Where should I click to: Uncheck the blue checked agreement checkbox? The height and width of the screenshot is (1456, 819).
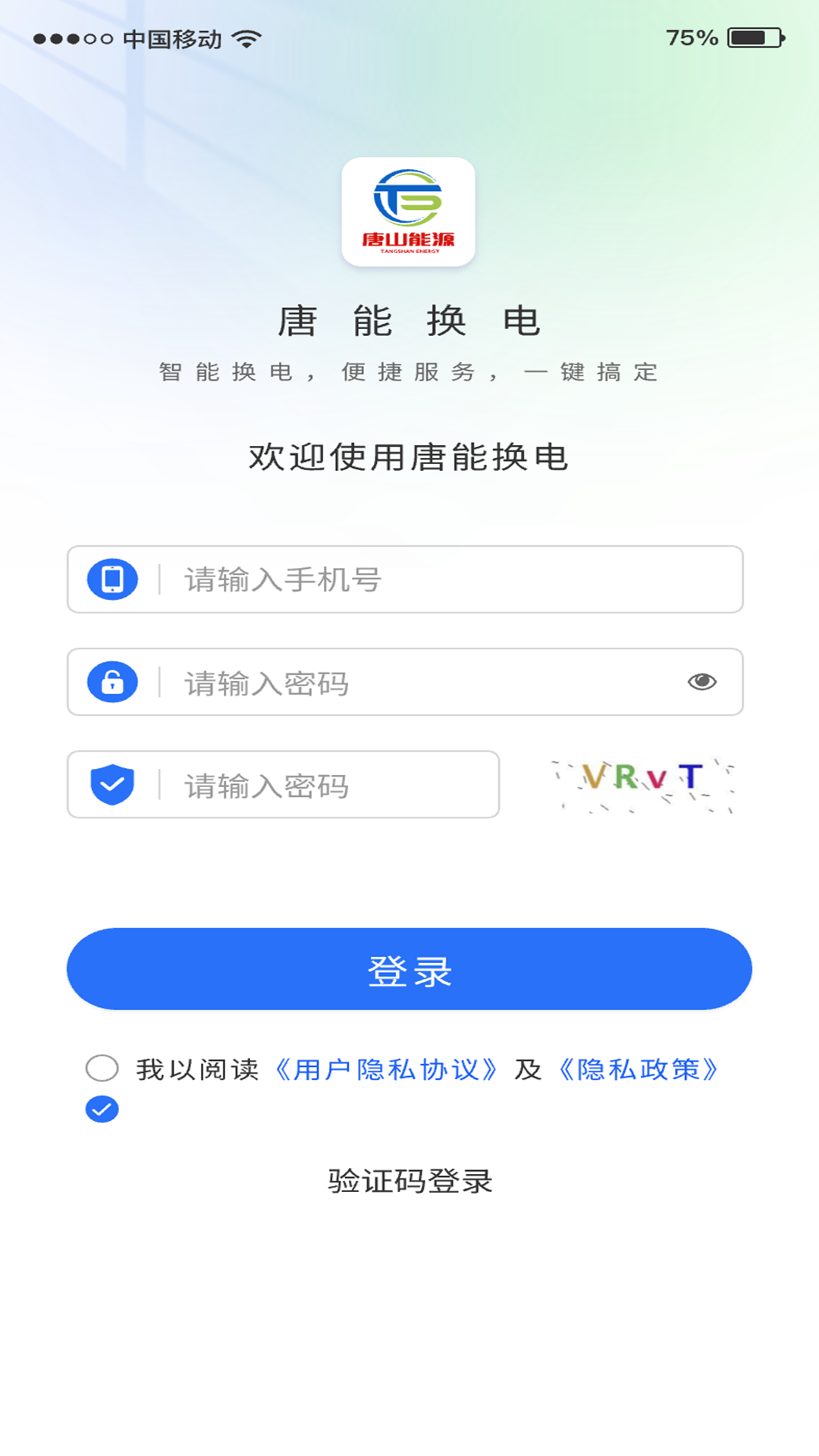[101, 1108]
